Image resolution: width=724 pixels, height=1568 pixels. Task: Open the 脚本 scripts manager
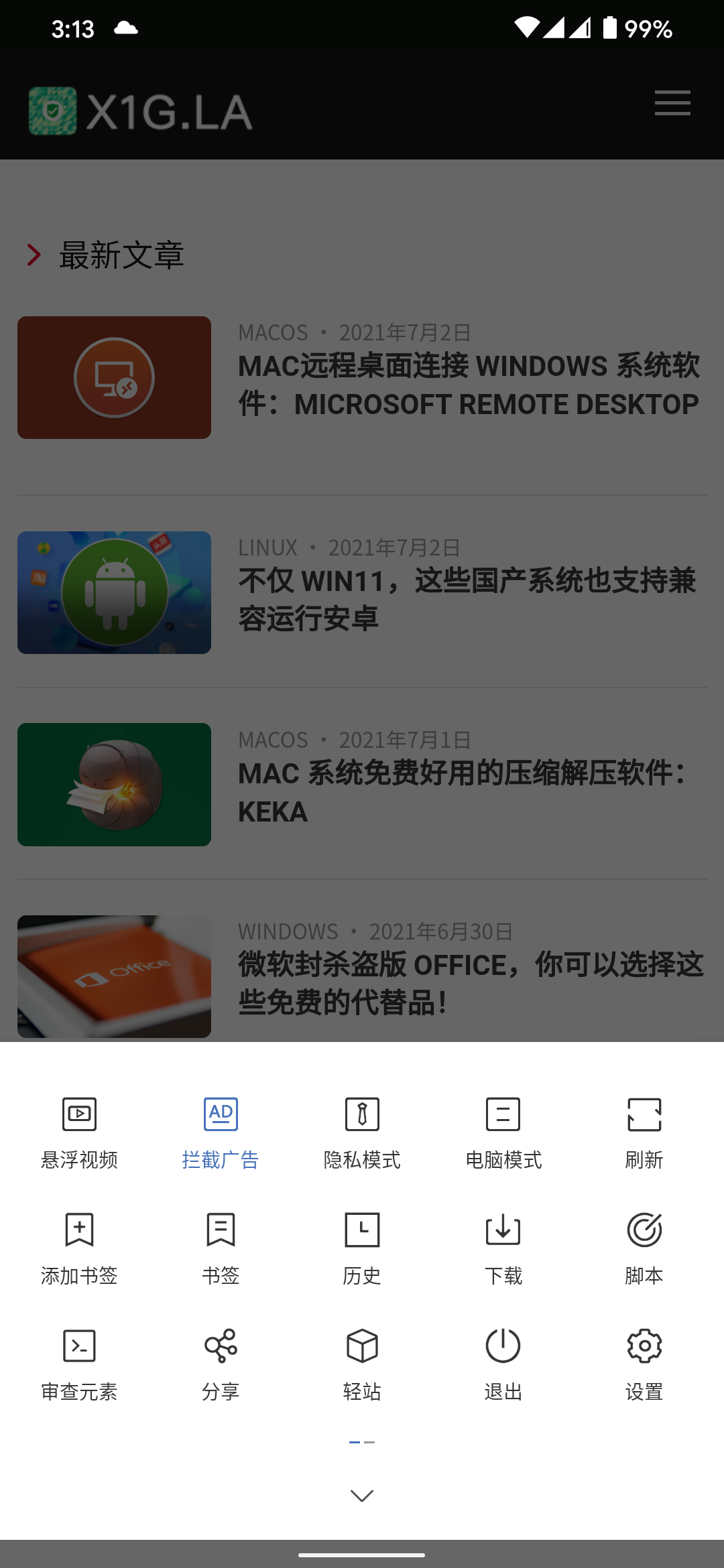pos(644,1246)
